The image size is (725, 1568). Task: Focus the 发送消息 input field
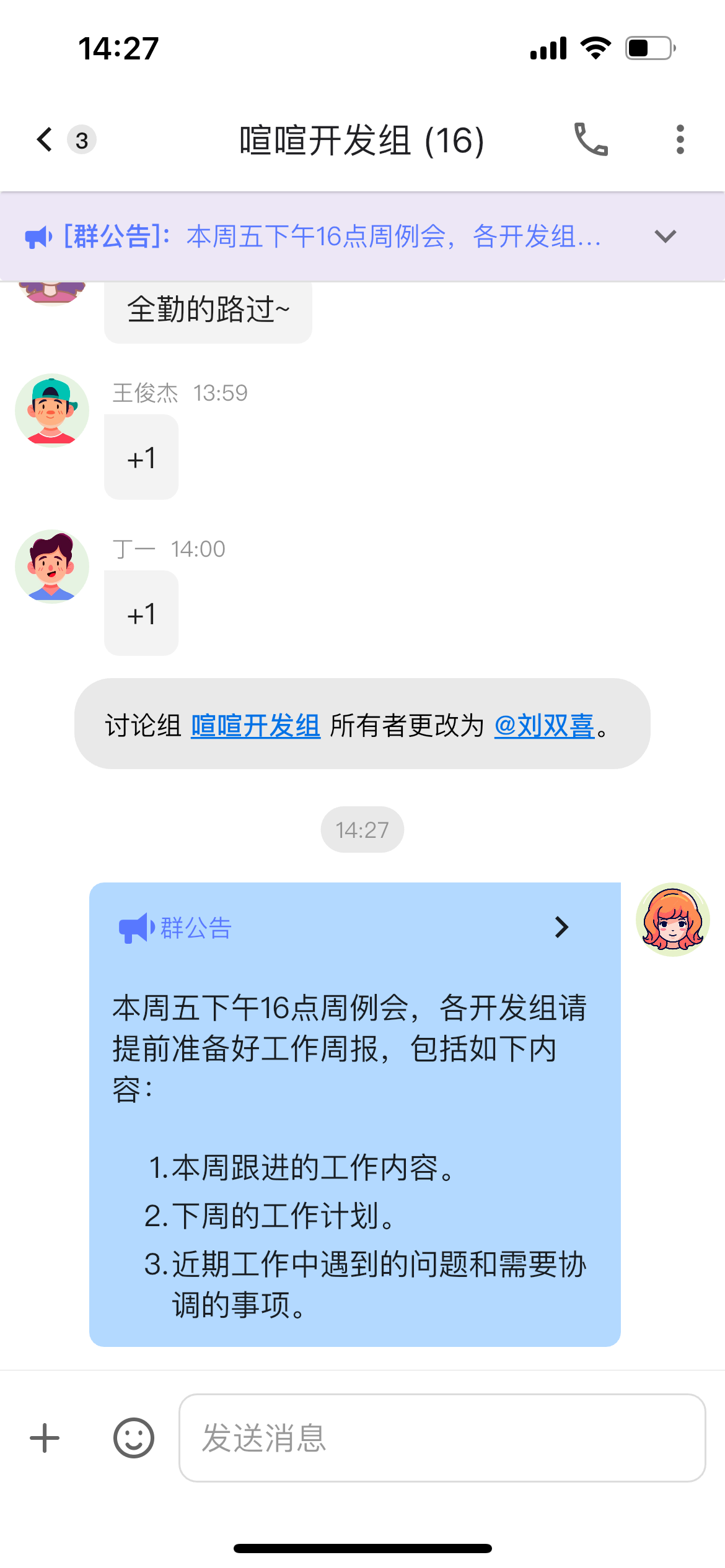pyautogui.click(x=442, y=1438)
